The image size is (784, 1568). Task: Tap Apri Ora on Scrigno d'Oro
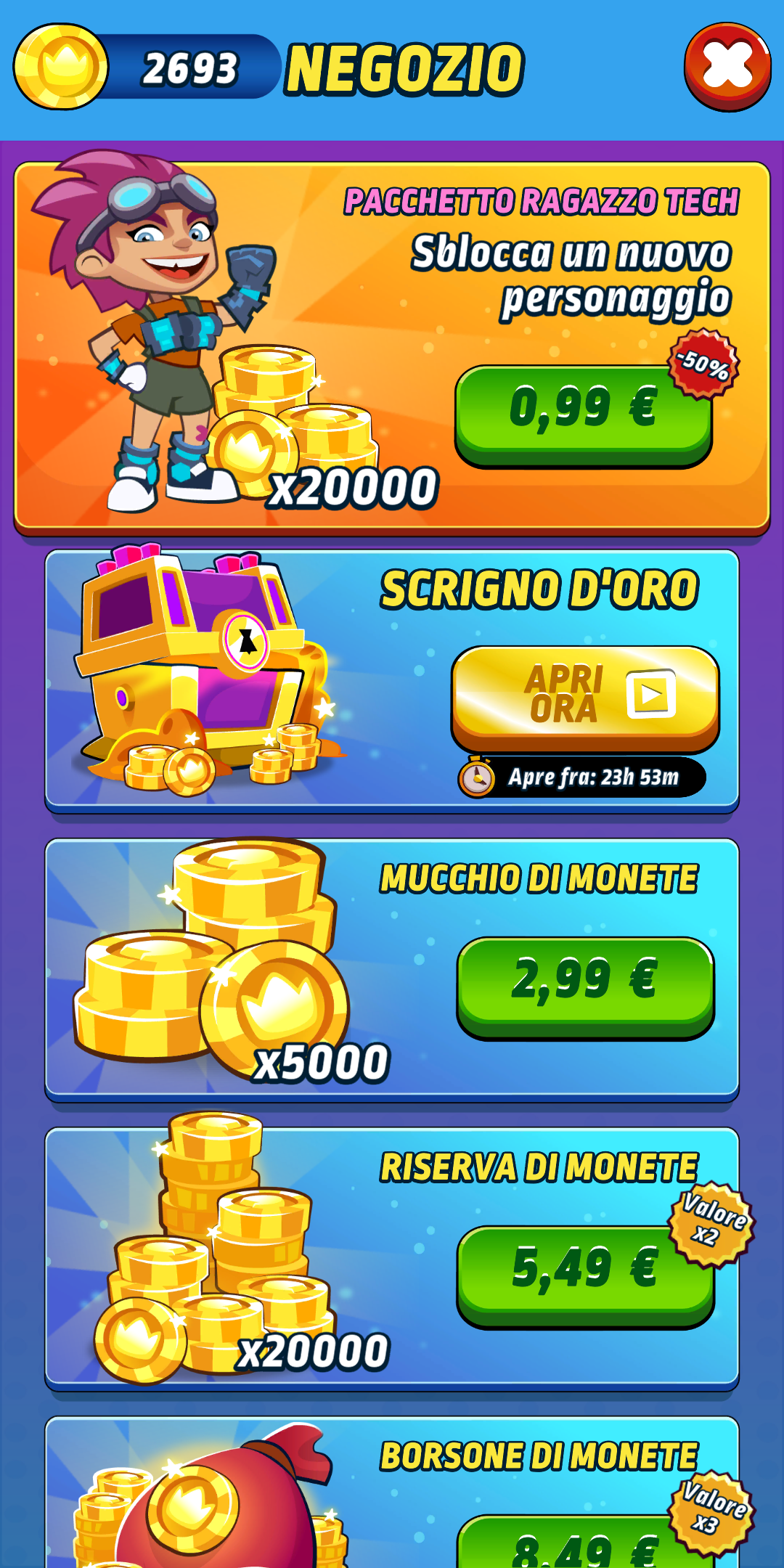(585, 698)
